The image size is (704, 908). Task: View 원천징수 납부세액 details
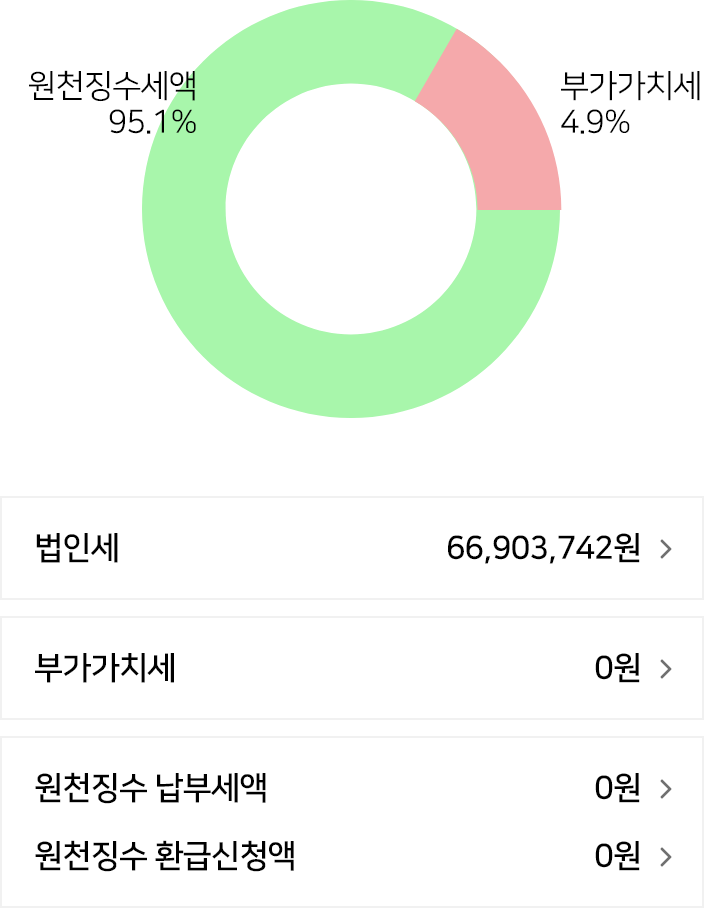click(x=352, y=789)
